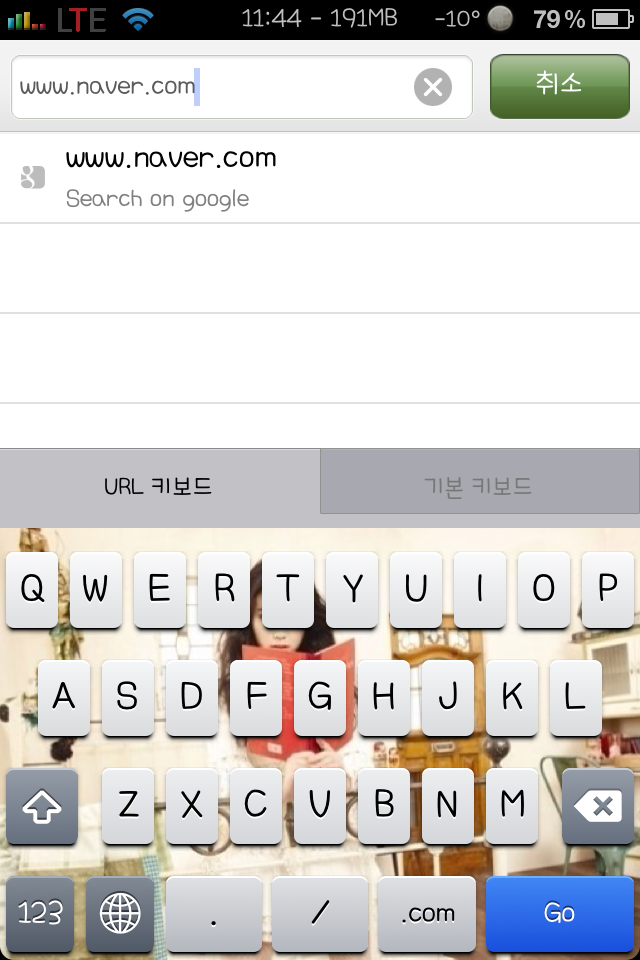Open the www.naver.com Google search suggestion

point(320,177)
